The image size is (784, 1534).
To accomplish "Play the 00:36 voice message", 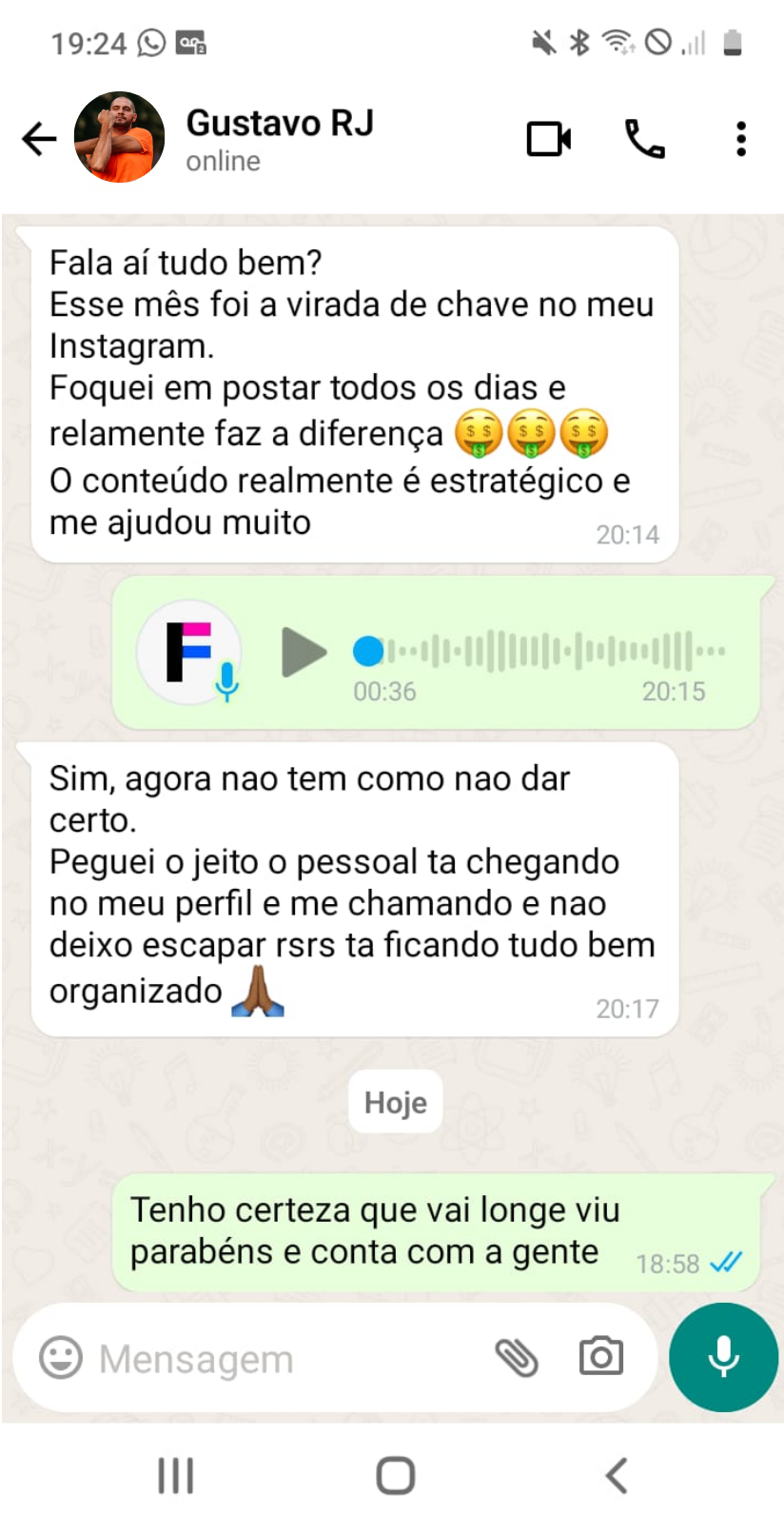I will click(x=304, y=653).
